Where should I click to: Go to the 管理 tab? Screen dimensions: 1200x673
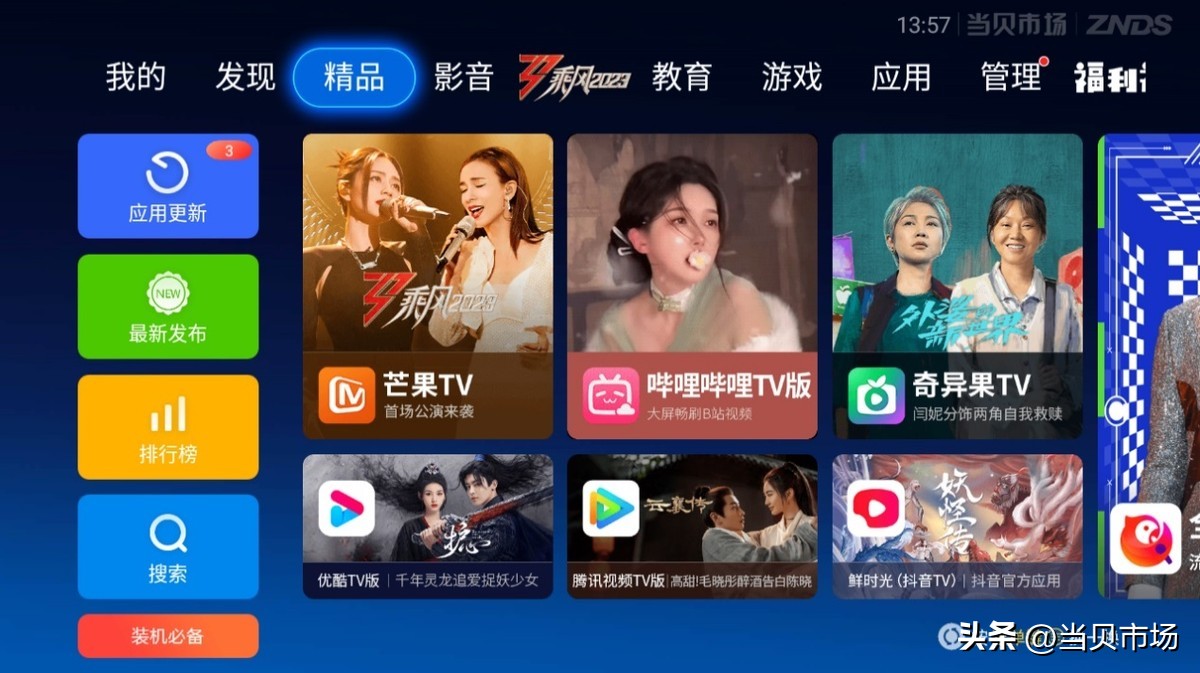pyautogui.click(x=1011, y=77)
